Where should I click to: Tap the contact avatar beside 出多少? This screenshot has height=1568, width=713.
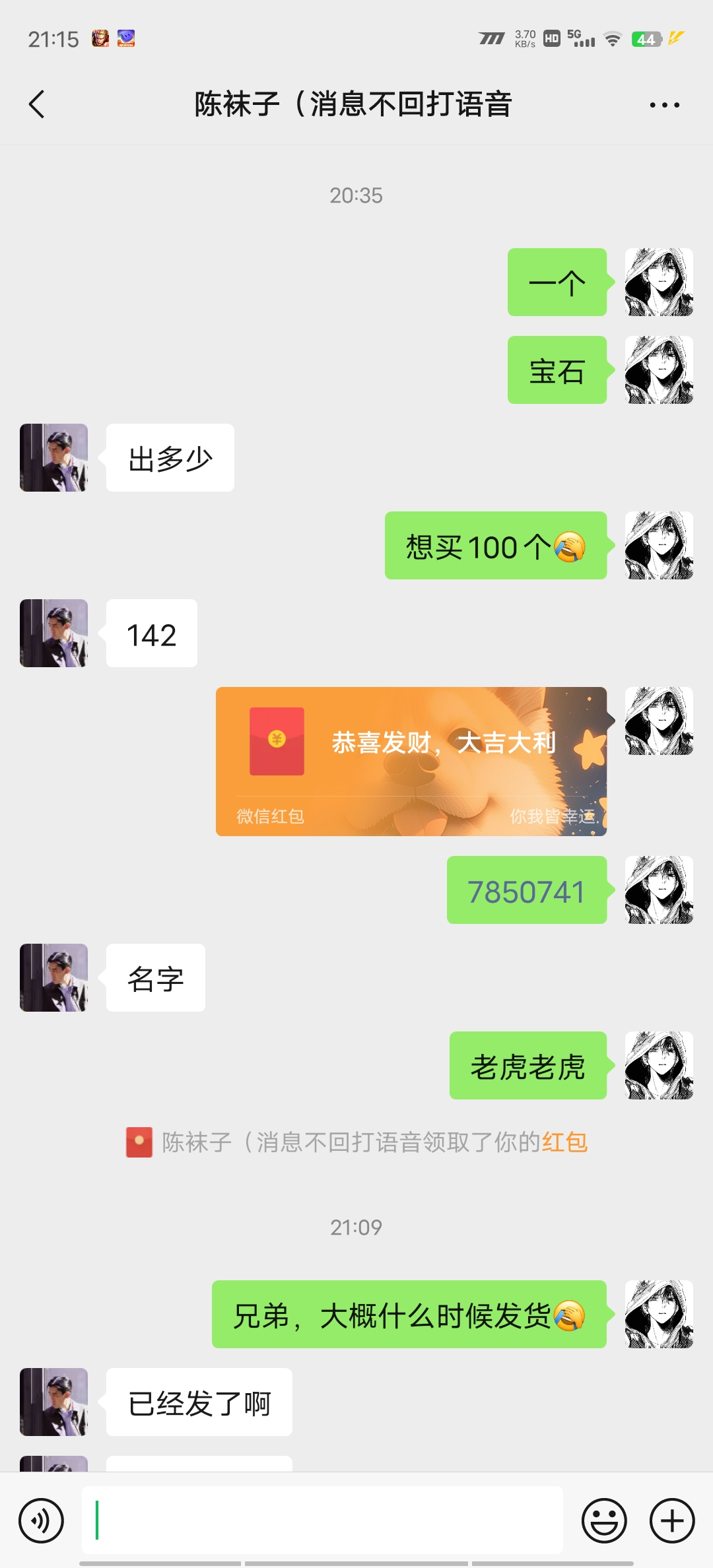click(53, 457)
